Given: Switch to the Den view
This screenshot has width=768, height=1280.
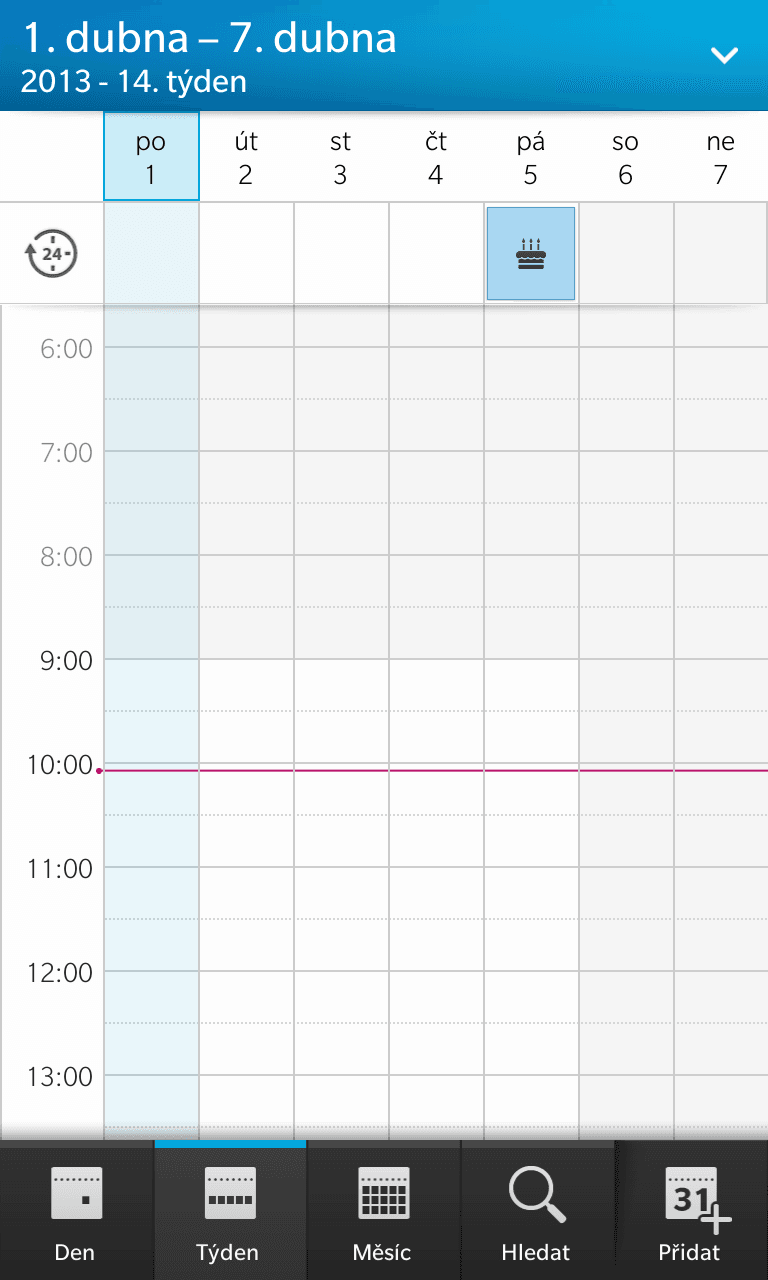Looking at the screenshot, I should [x=76, y=1212].
